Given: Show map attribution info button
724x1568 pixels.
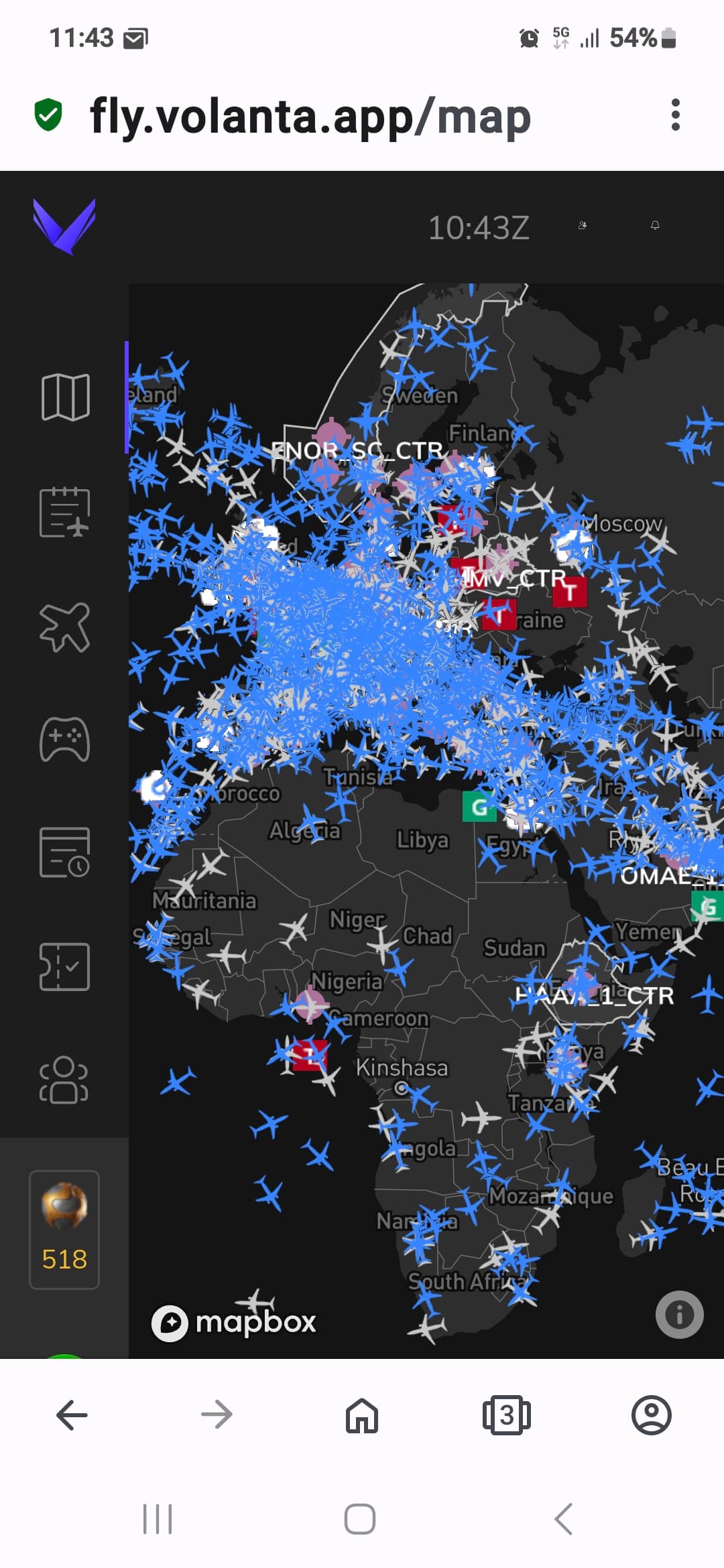Looking at the screenshot, I should 679,1315.
